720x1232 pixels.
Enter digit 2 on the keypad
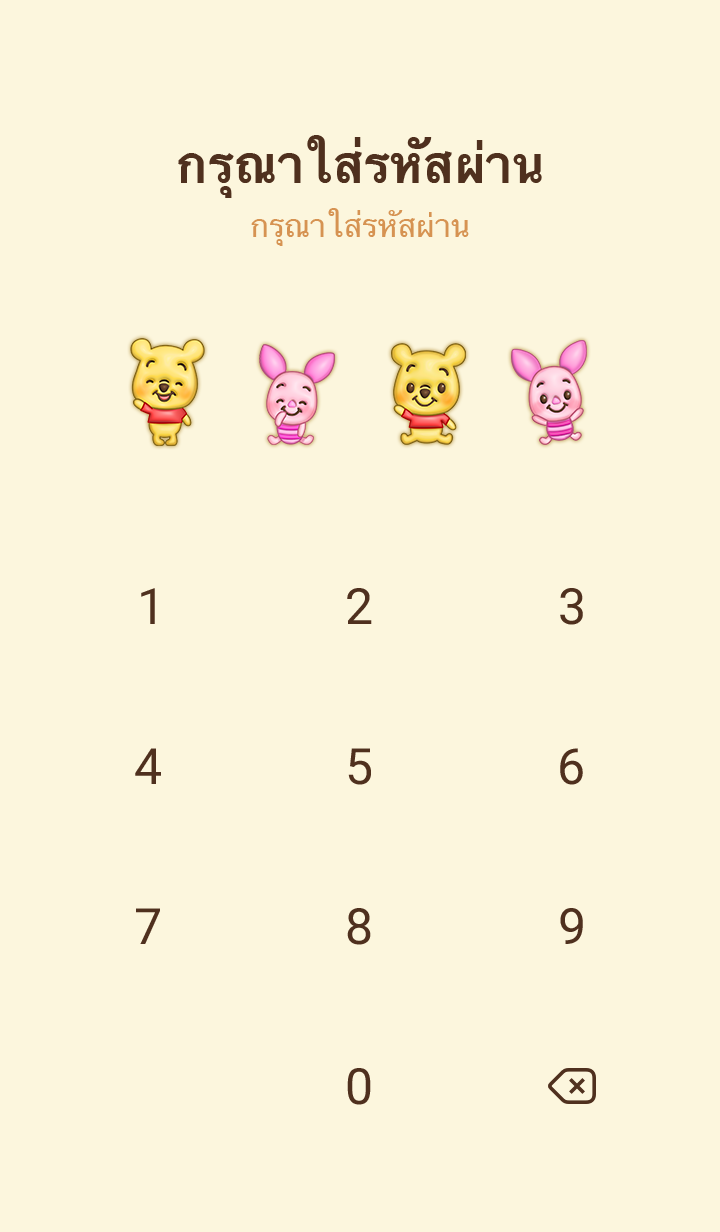coord(359,607)
